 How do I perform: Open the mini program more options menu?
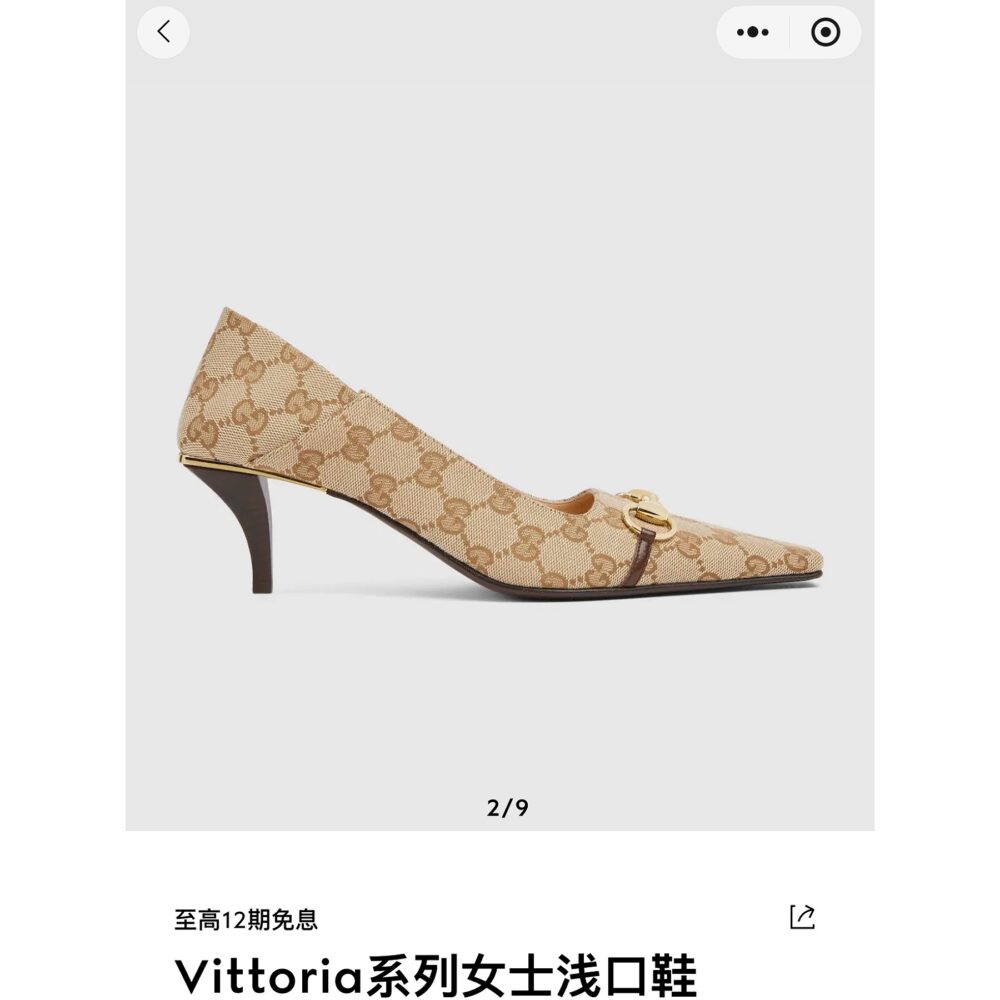pos(753,32)
